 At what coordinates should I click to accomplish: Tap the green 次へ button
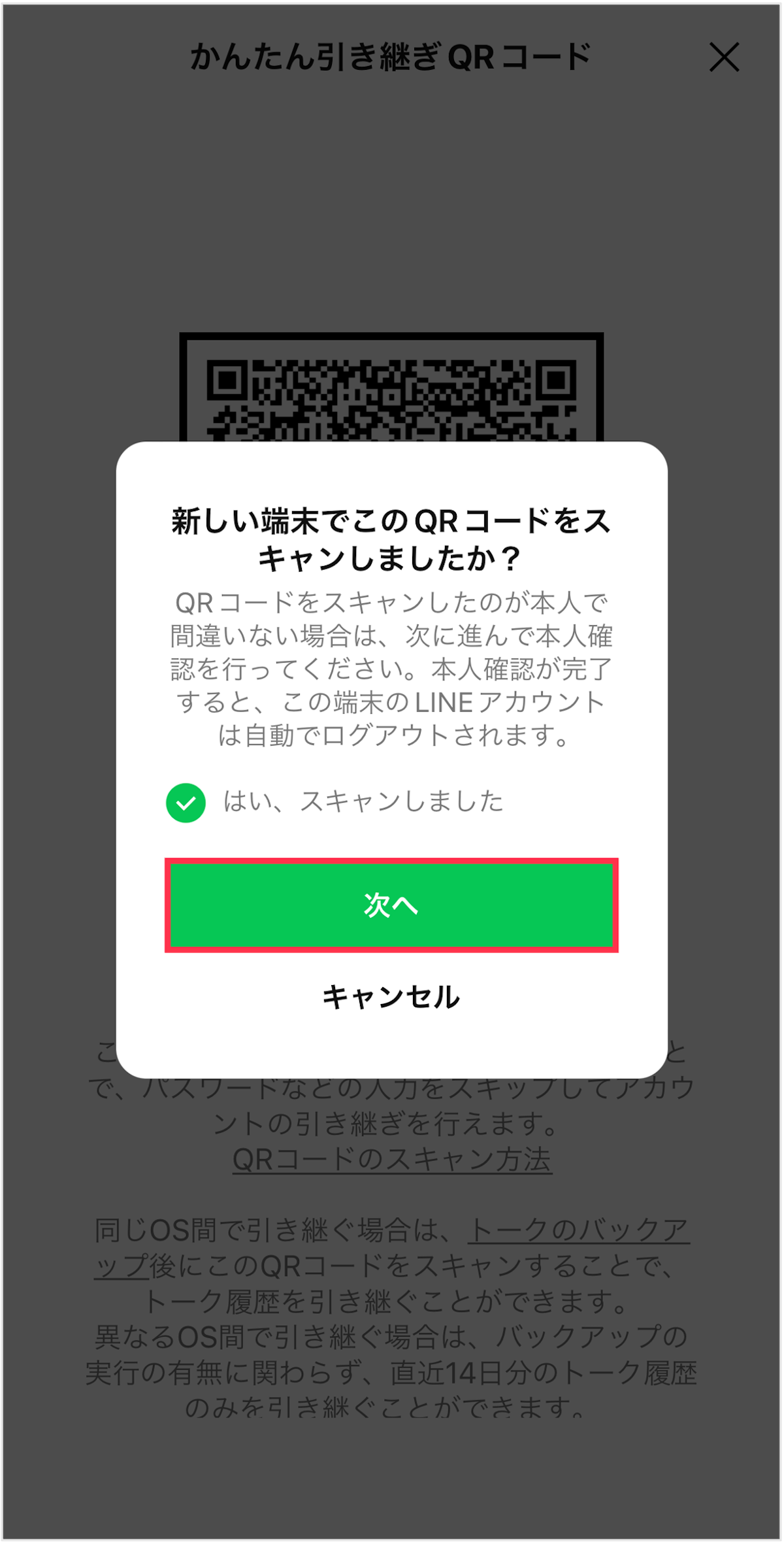[x=391, y=905]
